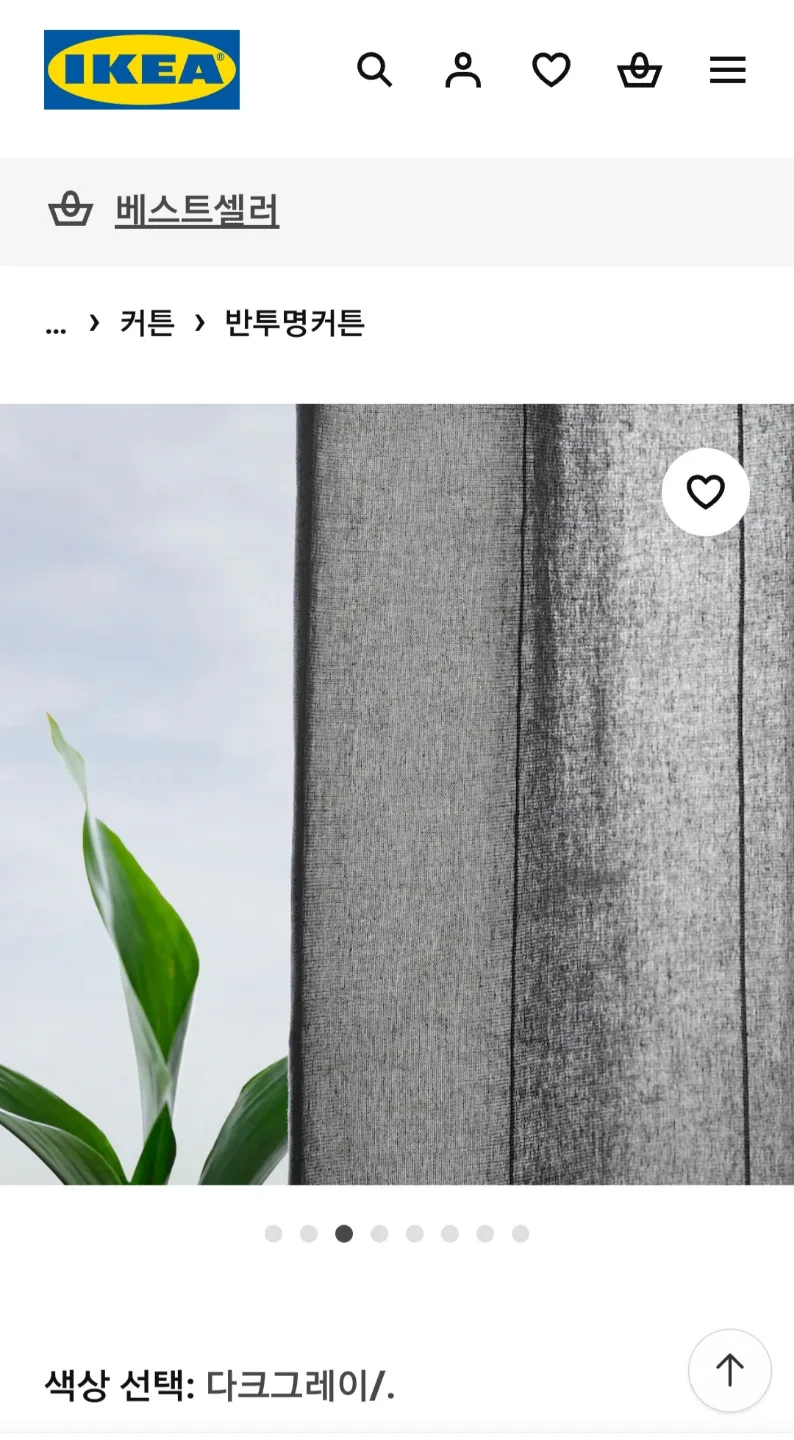Open the wishlist heart in header

(x=550, y=70)
